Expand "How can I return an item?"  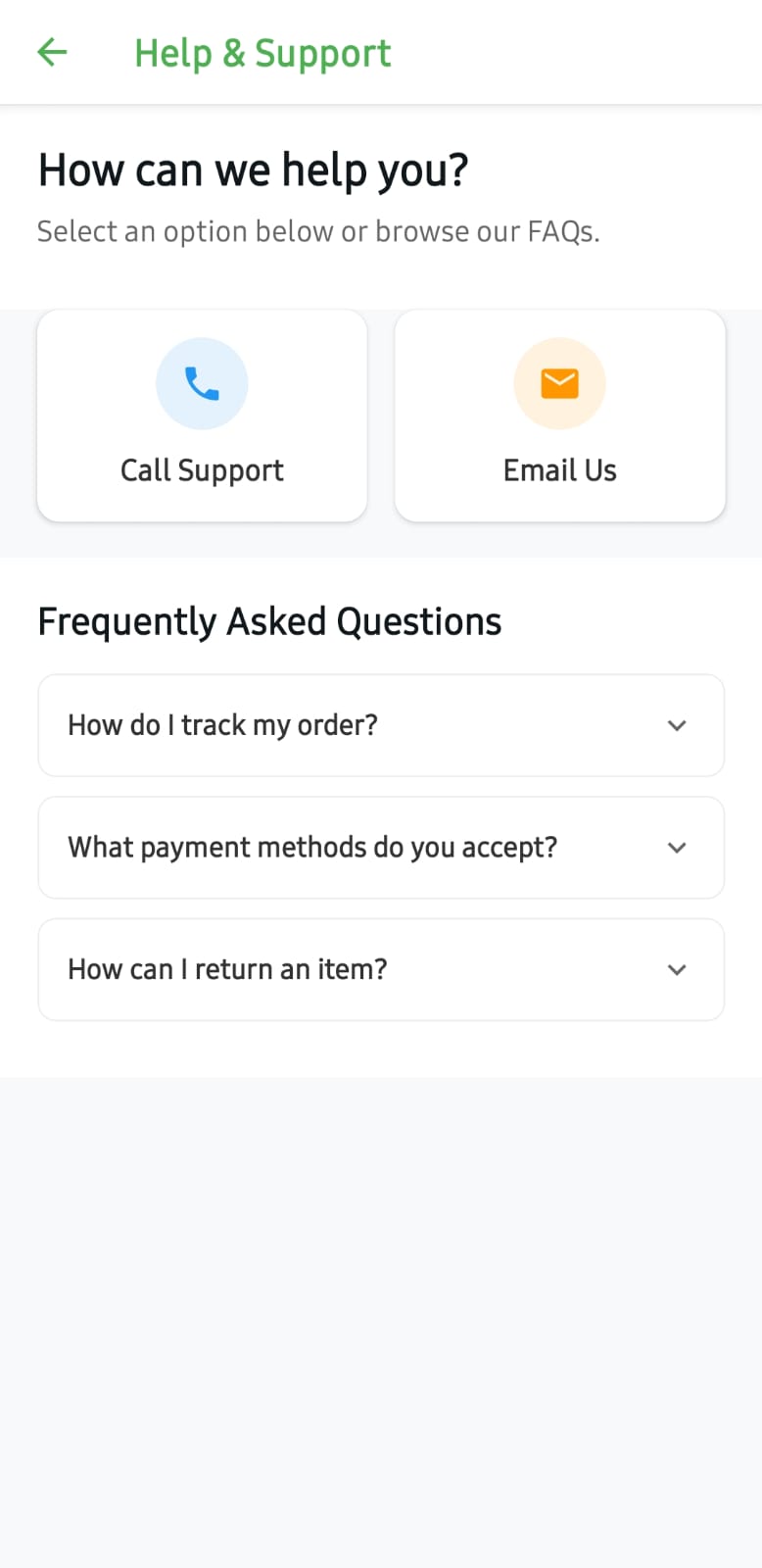[x=381, y=969]
